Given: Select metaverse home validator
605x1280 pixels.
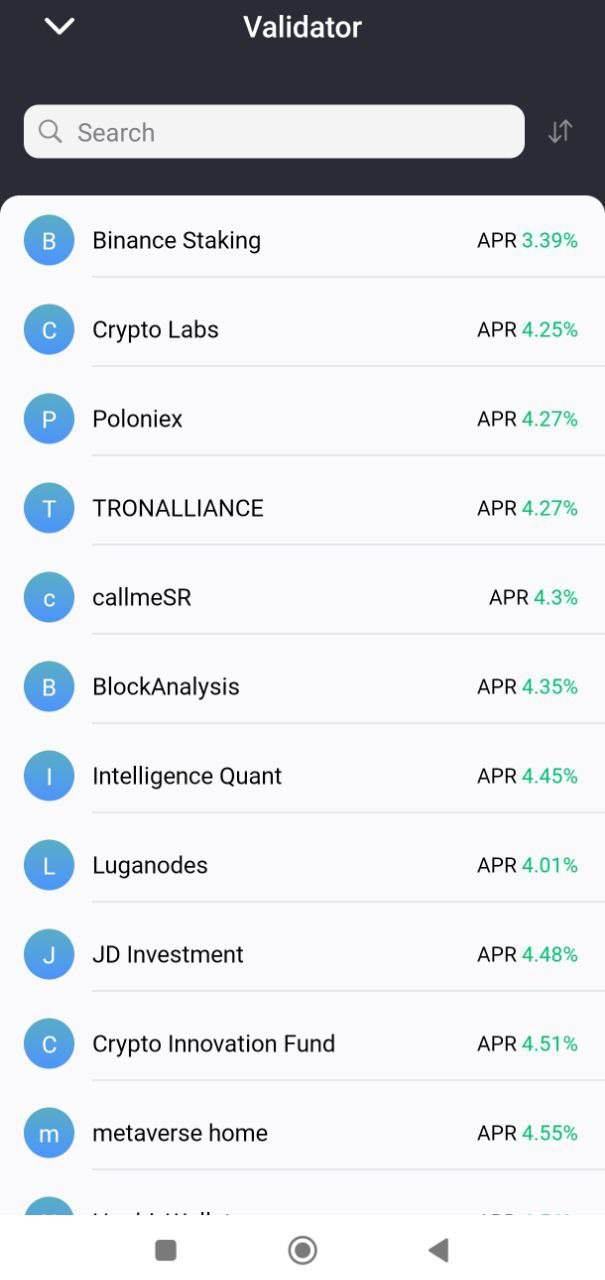Looking at the screenshot, I should pos(302,1133).
